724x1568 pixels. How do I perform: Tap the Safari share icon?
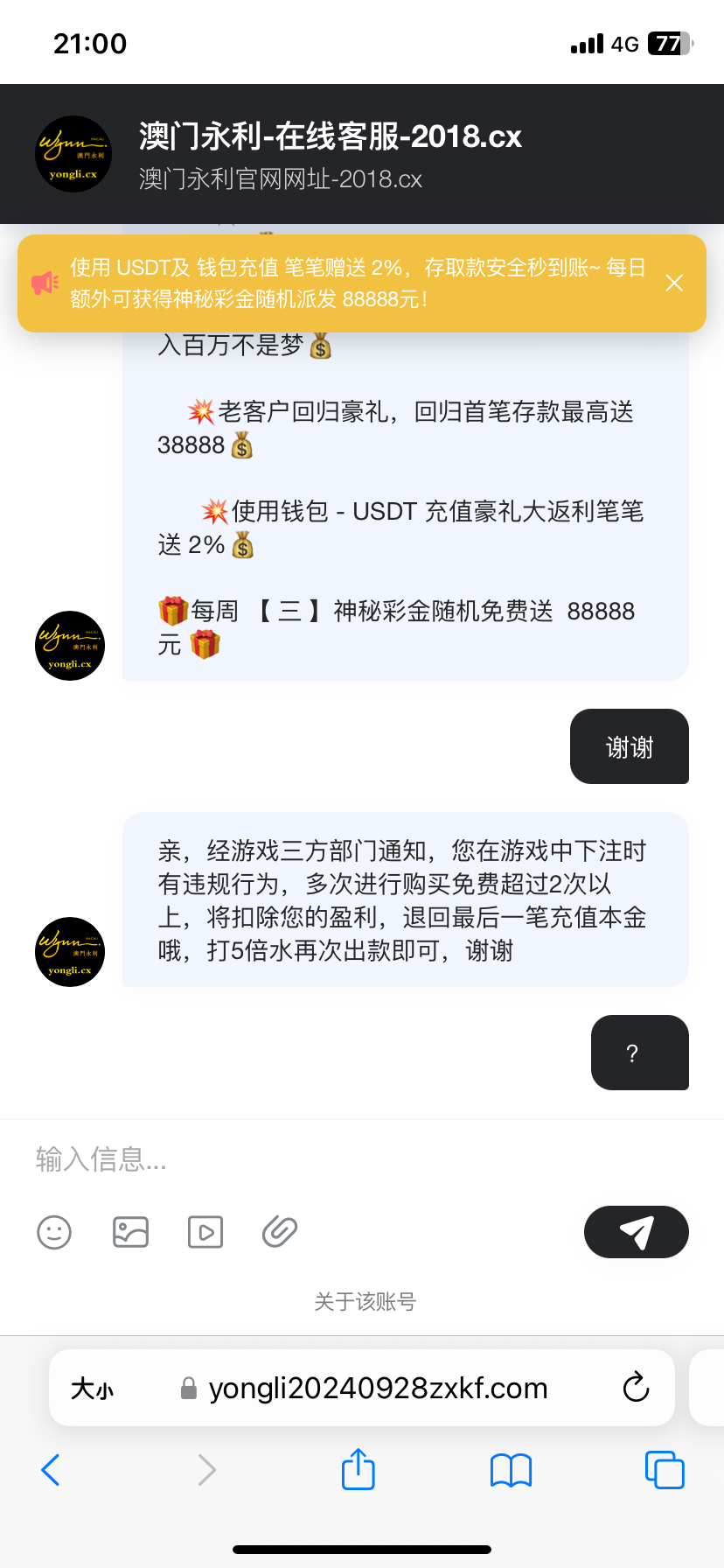click(358, 1470)
